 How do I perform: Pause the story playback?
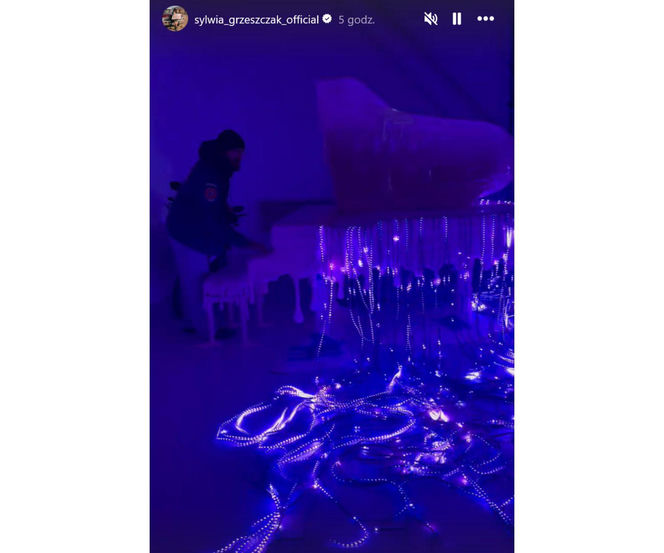[x=457, y=19]
